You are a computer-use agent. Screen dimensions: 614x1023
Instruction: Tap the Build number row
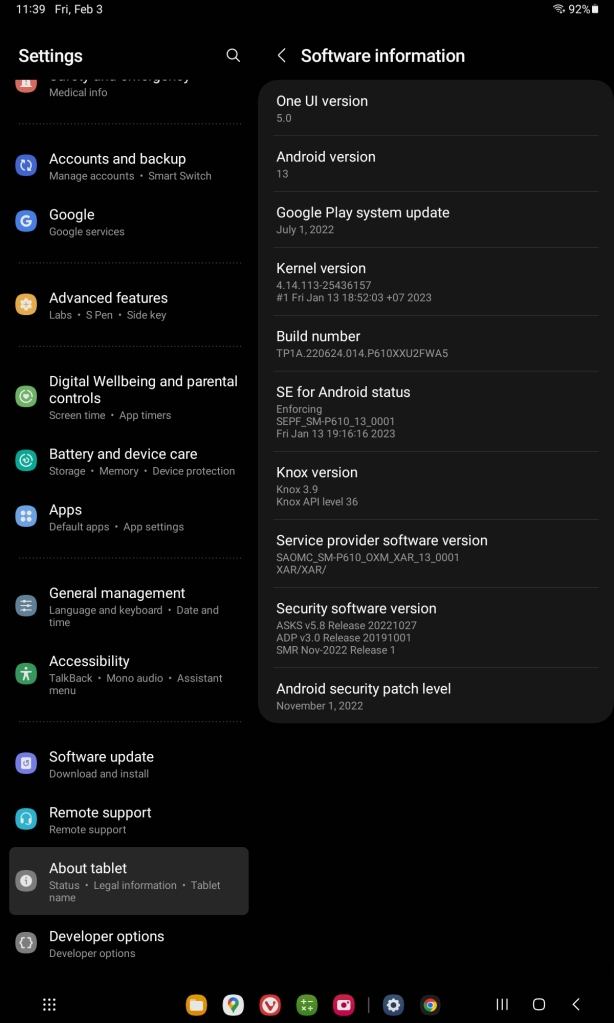tap(436, 344)
